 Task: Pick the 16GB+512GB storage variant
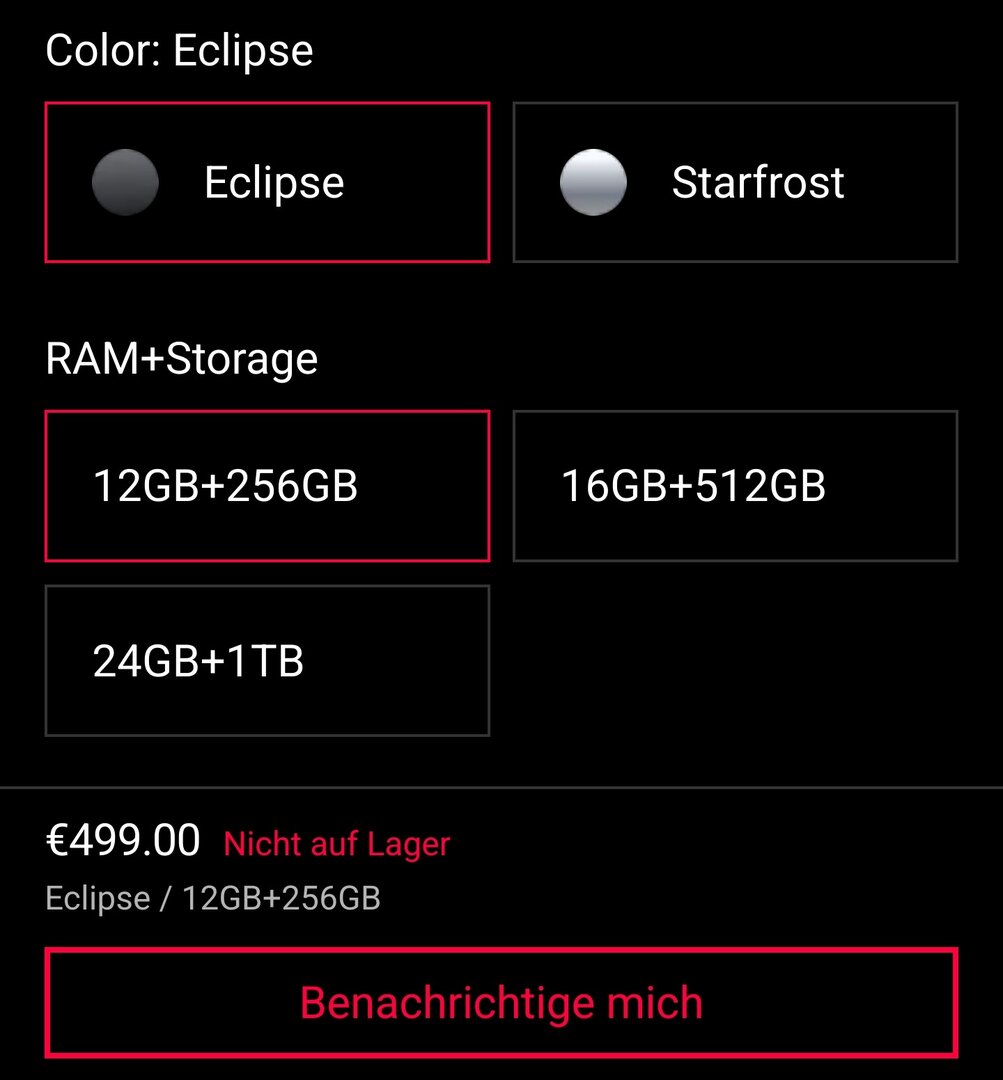(735, 486)
